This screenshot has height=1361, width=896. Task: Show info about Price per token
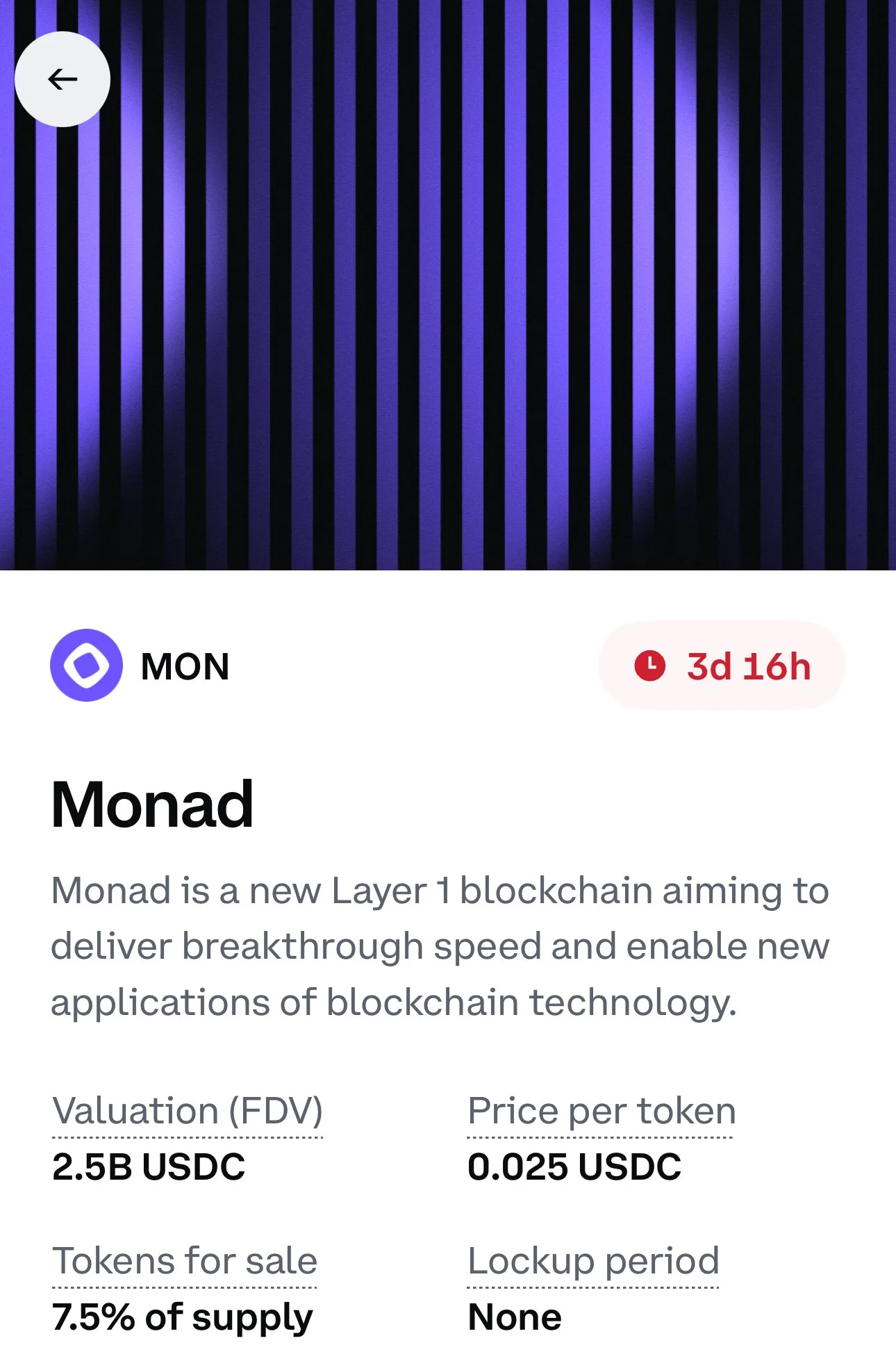point(602,1110)
